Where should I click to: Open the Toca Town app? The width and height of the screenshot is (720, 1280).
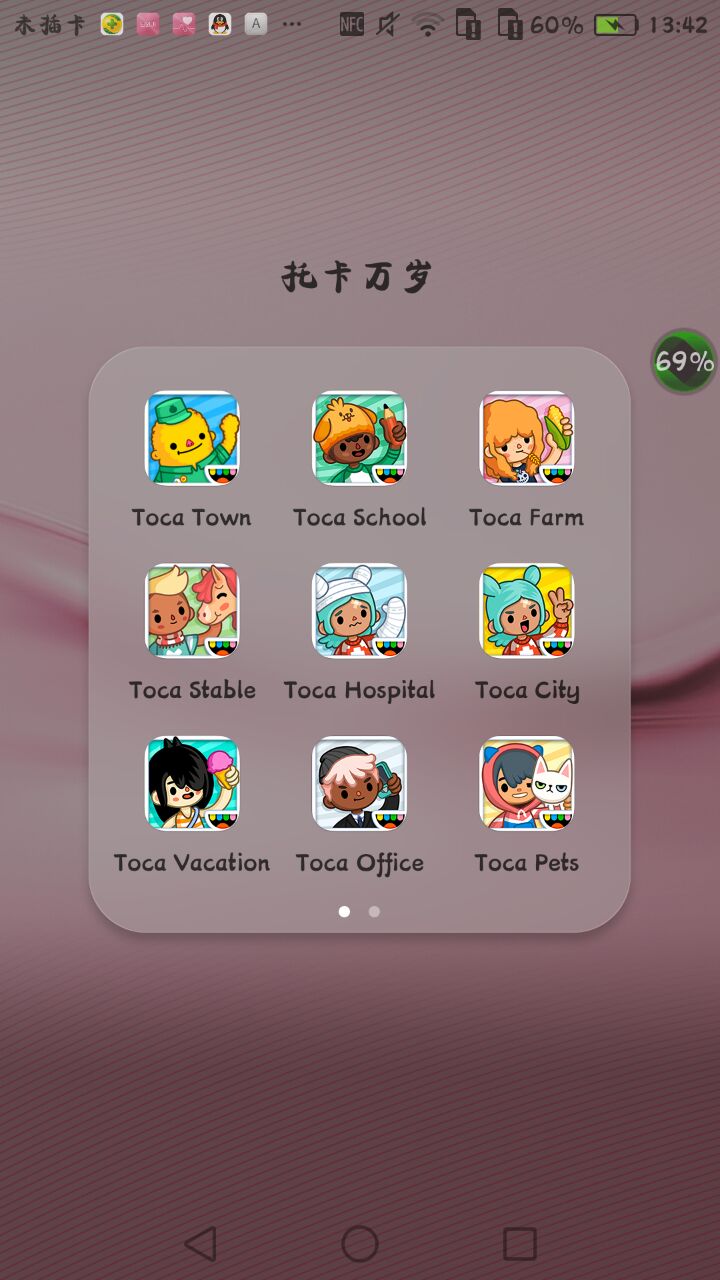[x=192, y=438]
